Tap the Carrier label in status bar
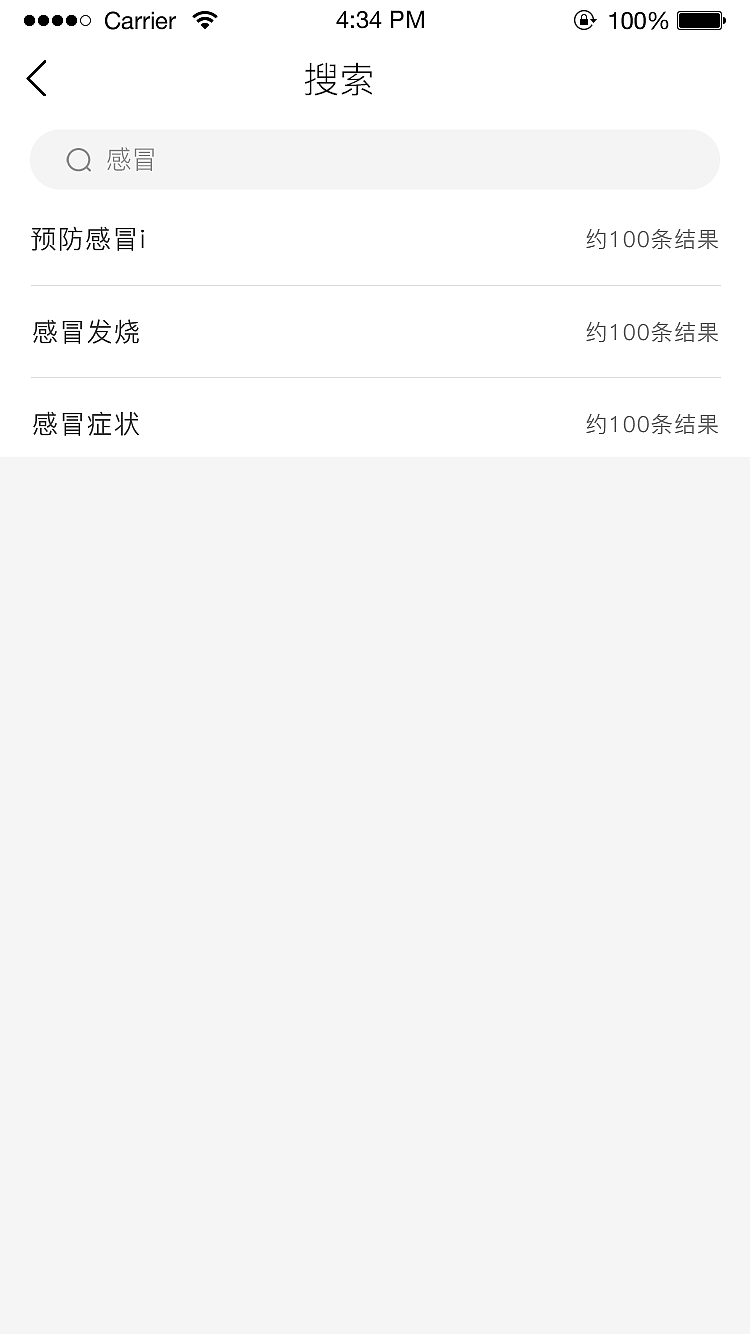The image size is (750, 1334). [140, 20]
